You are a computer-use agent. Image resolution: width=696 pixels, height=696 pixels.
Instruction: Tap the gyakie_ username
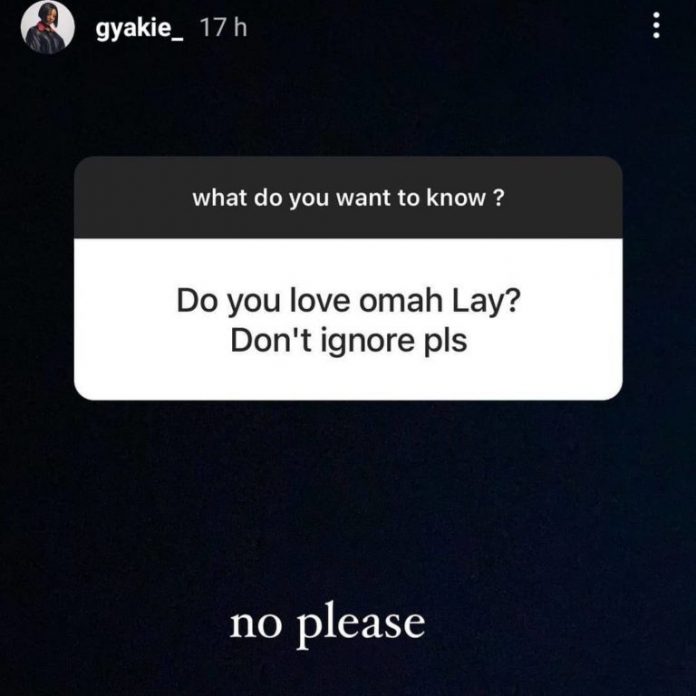(x=141, y=28)
